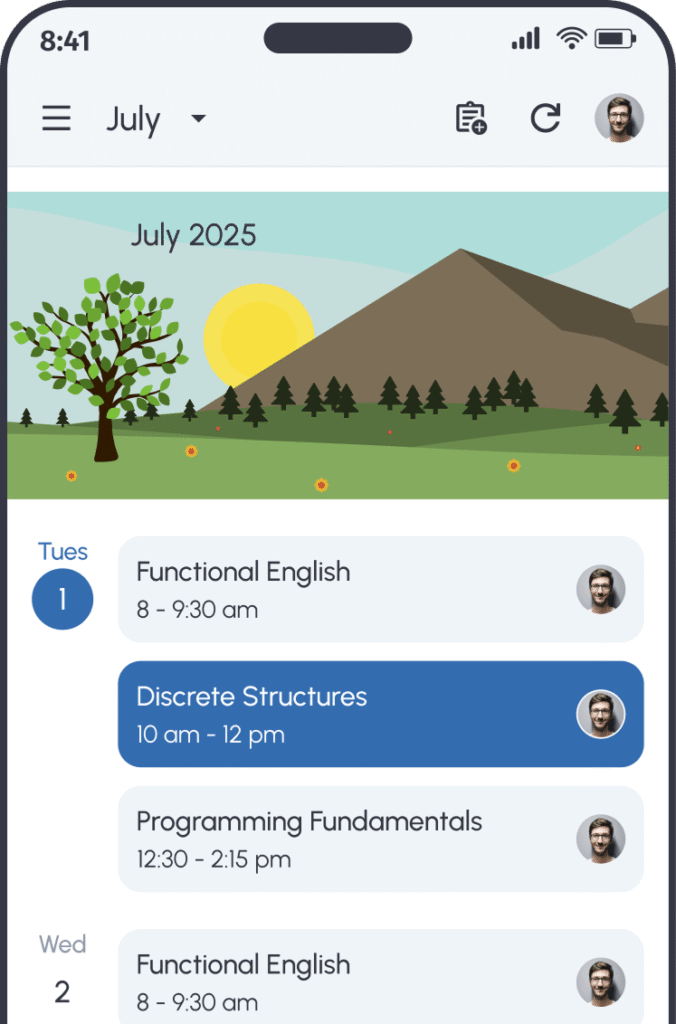This screenshot has width=676, height=1024.
Task: Open the hamburger menu
Action: pyautogui.click(x=56, y=119)
